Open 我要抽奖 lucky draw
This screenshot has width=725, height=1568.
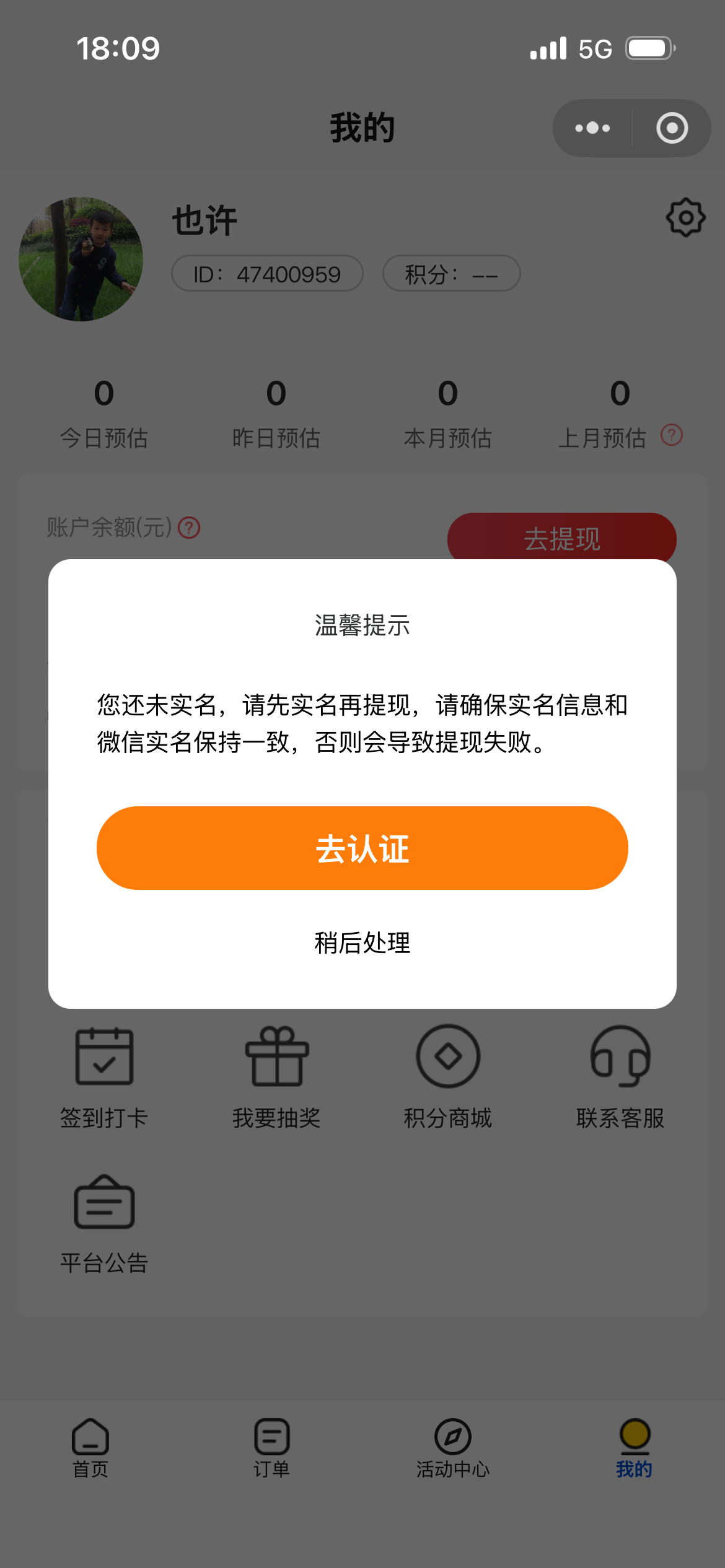[x=276, y=1076]
